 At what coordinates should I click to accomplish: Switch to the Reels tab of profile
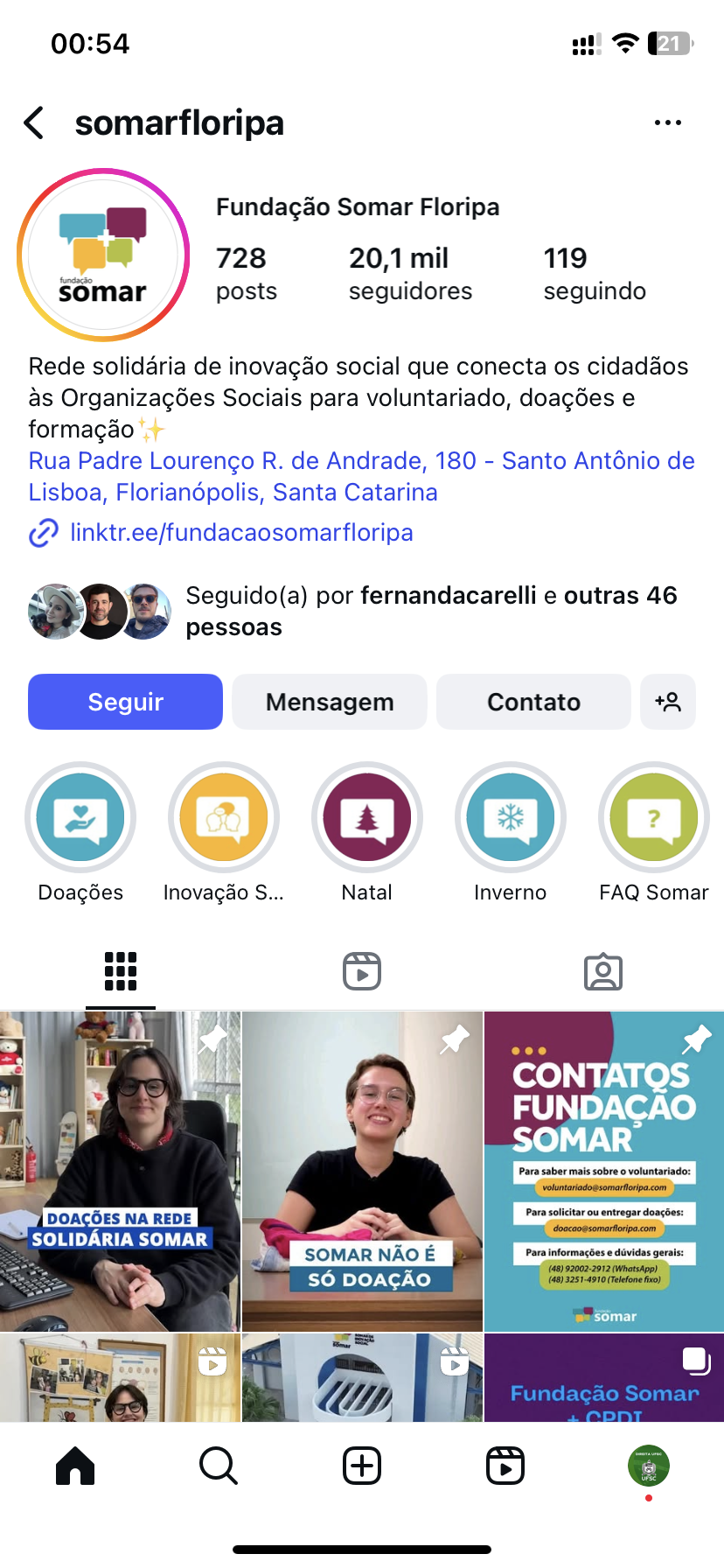pyautogui.click(x=362, y=971)
